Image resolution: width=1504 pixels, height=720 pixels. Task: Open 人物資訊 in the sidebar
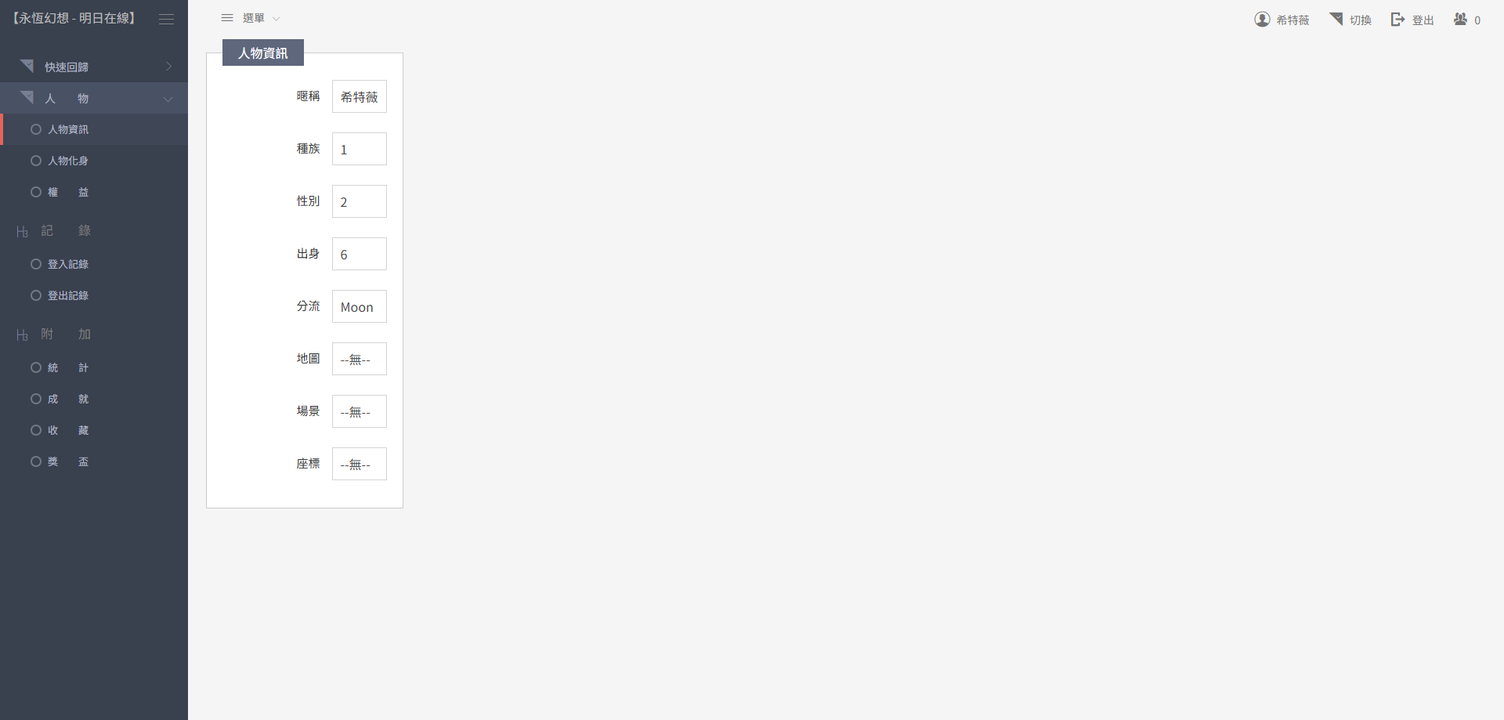point(68,130)
